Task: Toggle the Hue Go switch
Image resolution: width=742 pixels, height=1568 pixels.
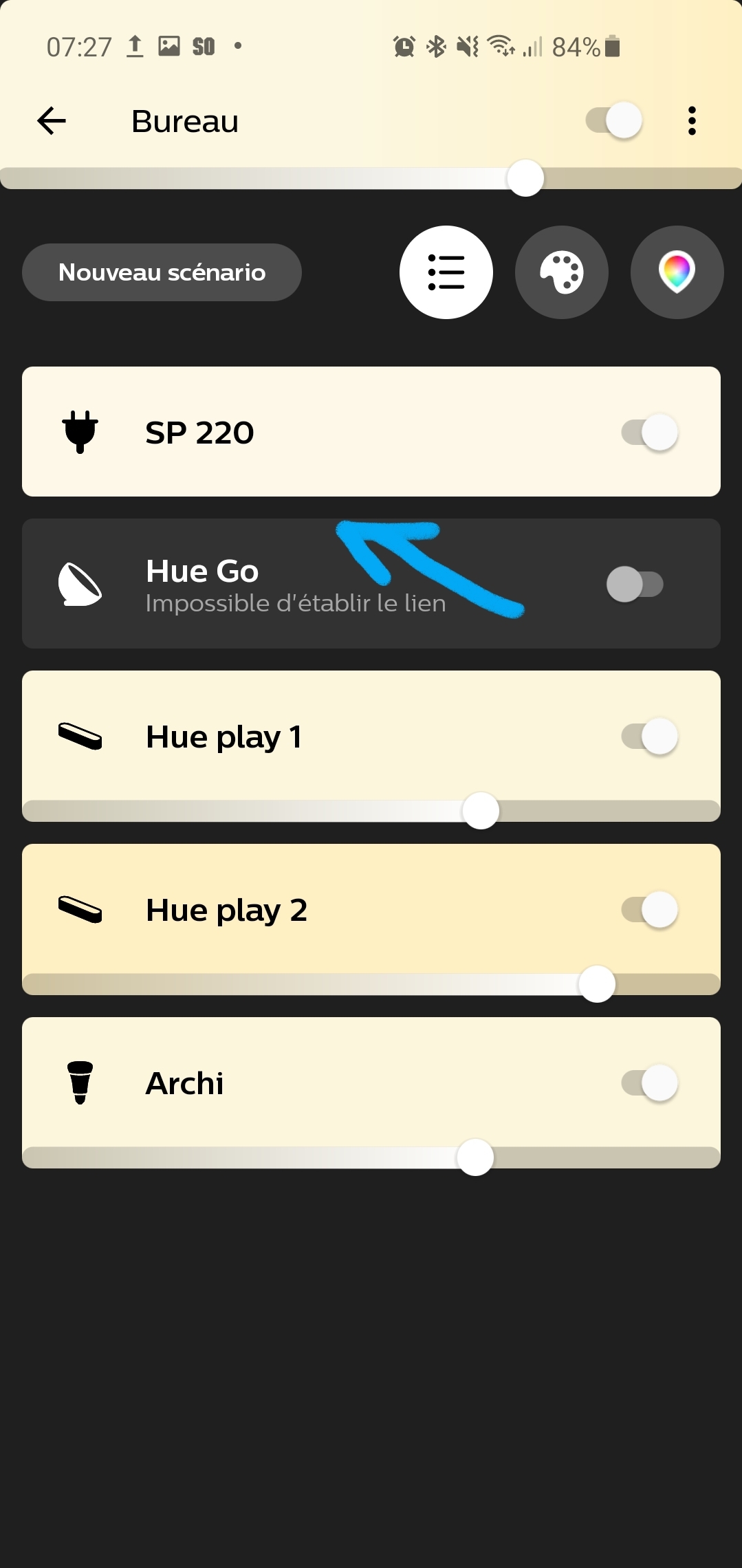Action: pyautogui.click(x=635, y=584)
